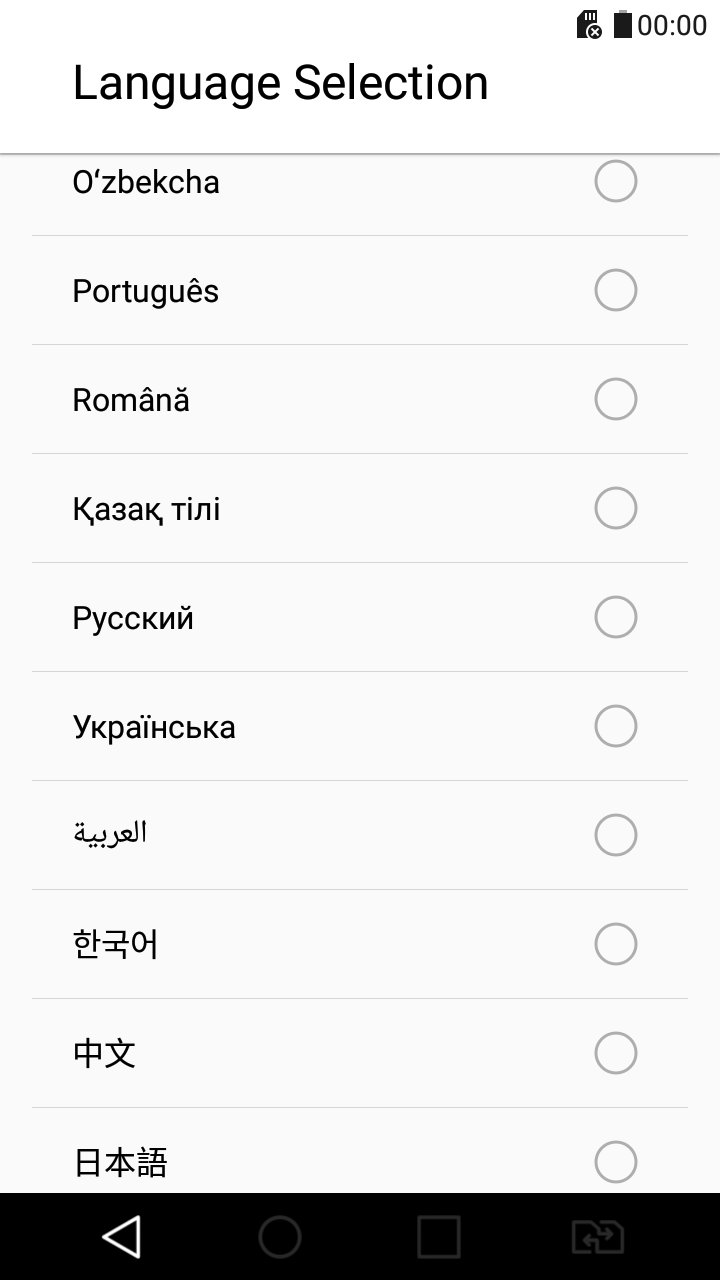Choose Українська from the language list
Image resolution: width=720 pixels, height=1280 pixels.
[360, 727]
